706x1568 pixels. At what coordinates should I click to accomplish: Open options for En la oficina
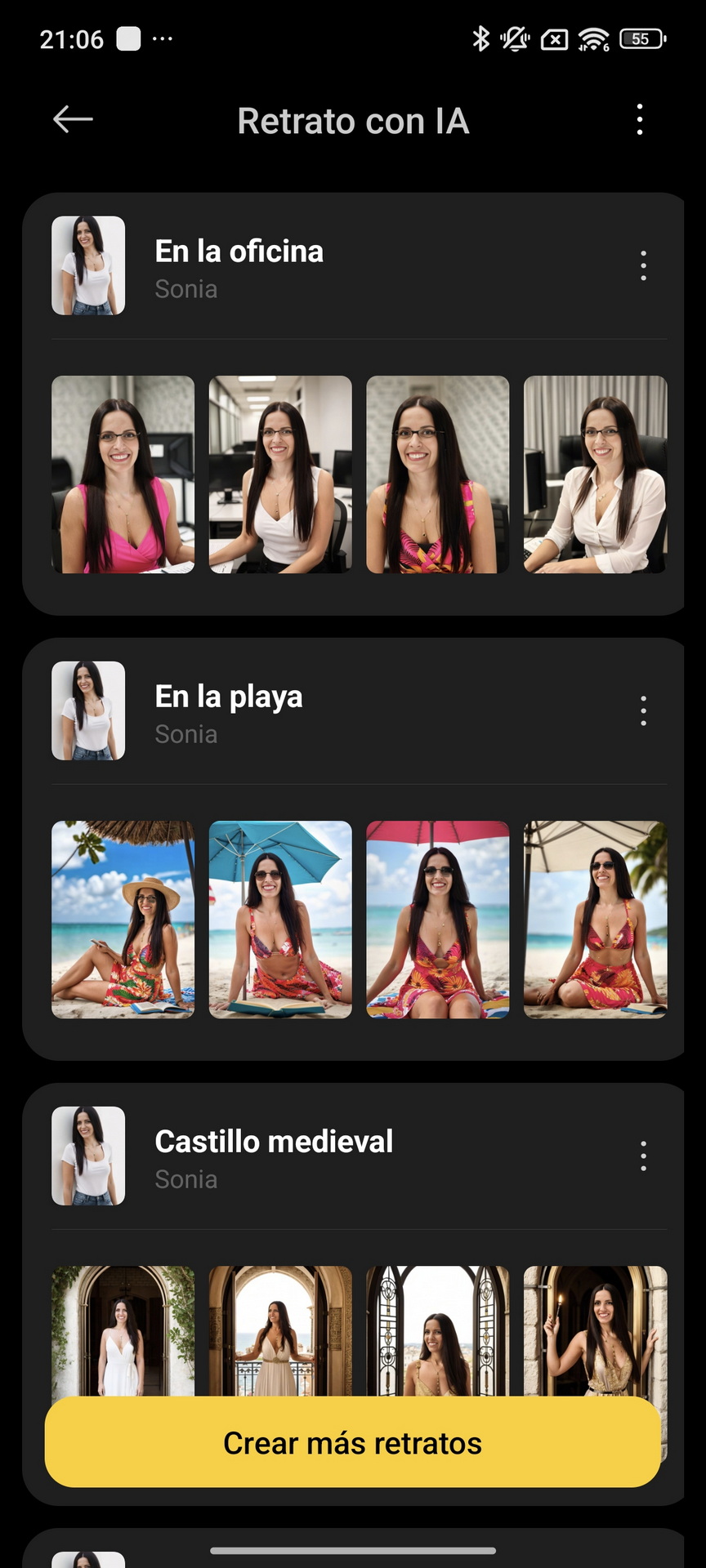coord(644,266)
